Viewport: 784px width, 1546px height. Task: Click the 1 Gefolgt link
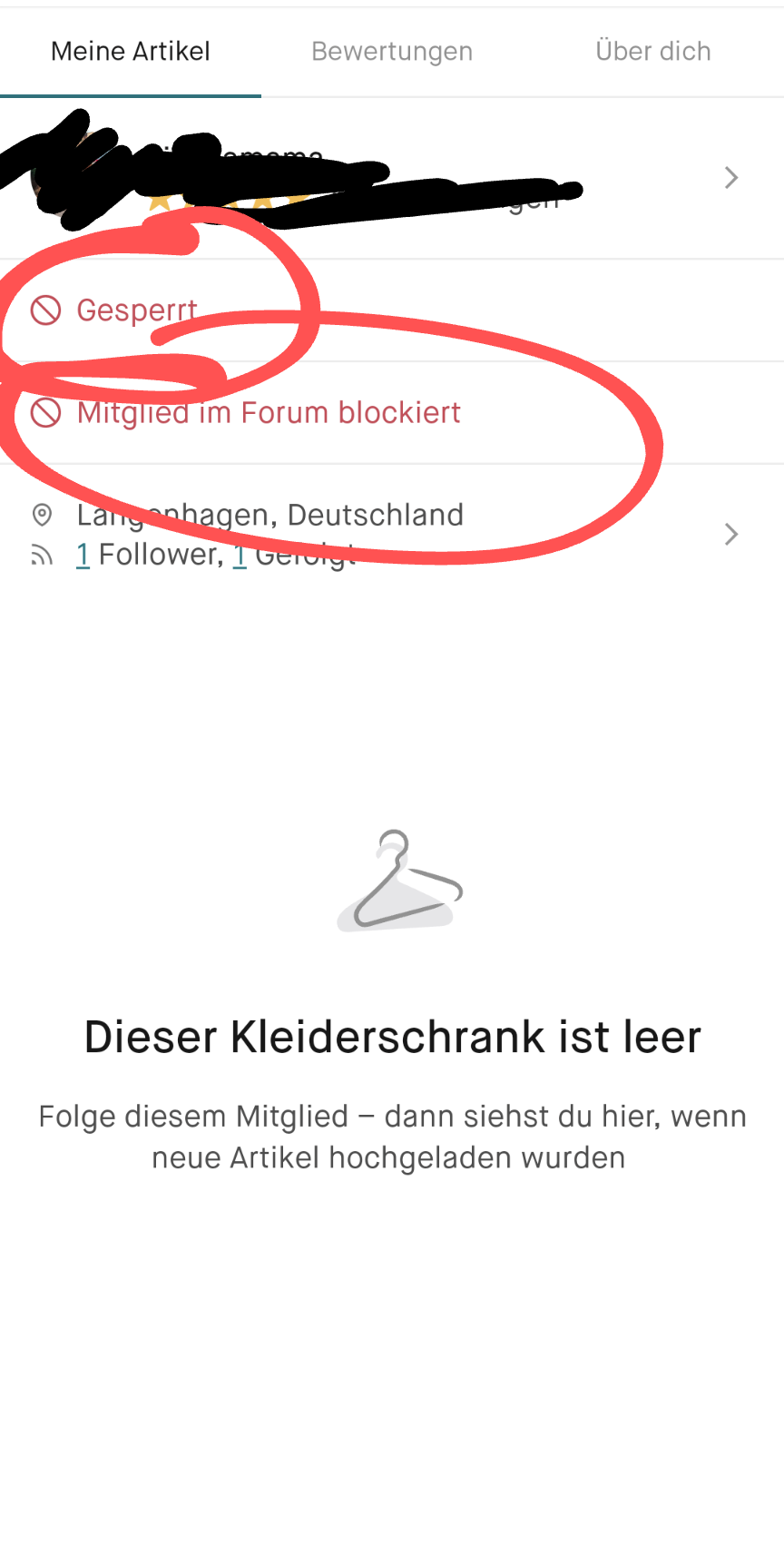240,555
